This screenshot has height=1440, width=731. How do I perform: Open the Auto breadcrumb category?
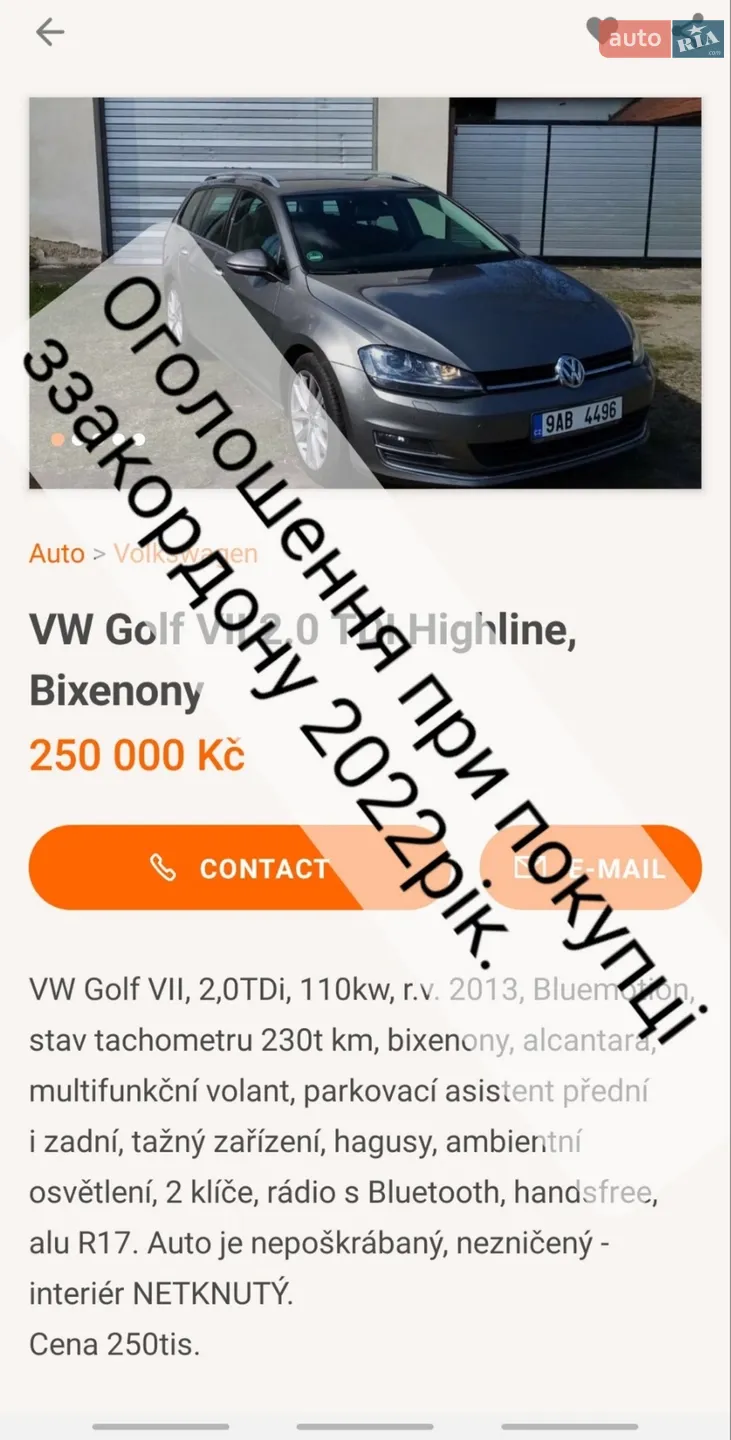coord(57,554)
